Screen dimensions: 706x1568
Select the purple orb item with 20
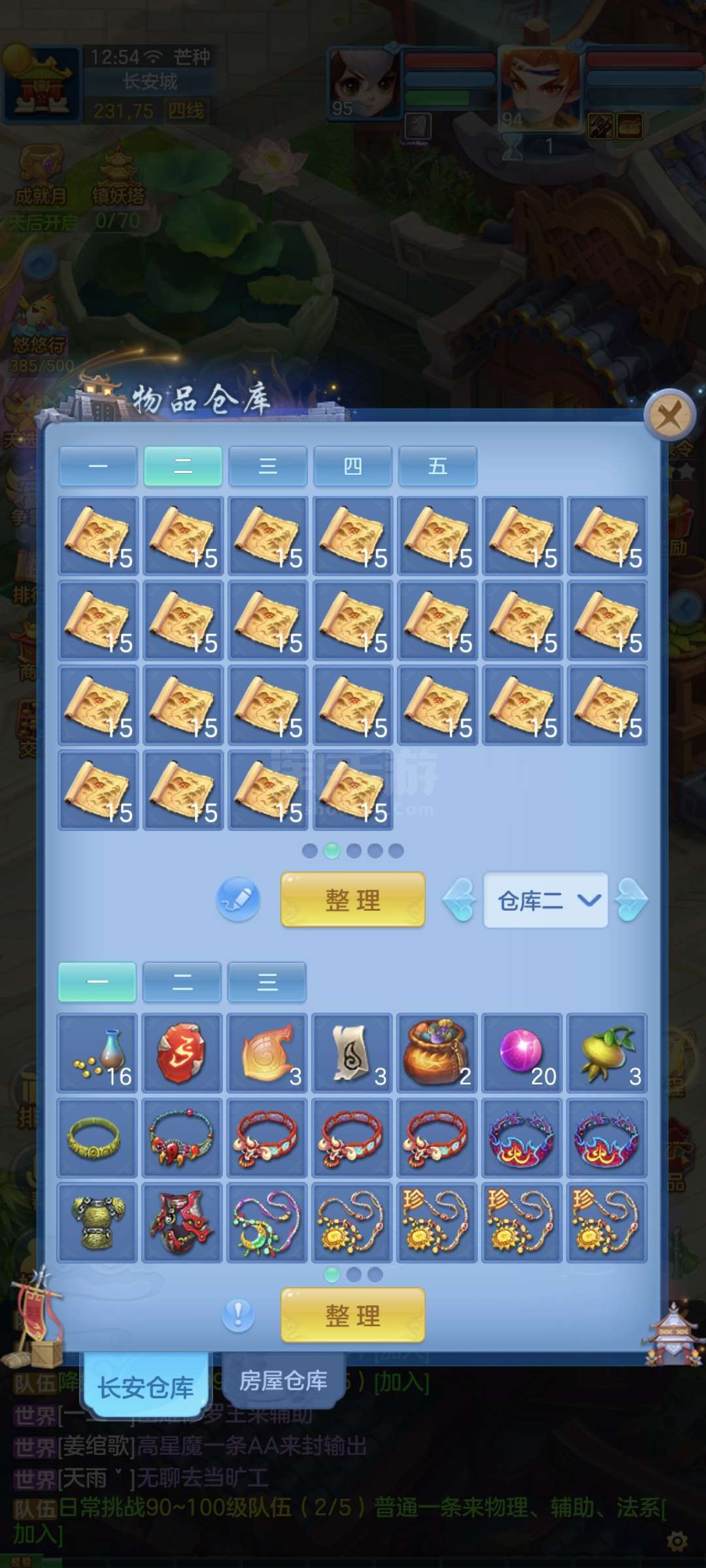click(522, 1053)
